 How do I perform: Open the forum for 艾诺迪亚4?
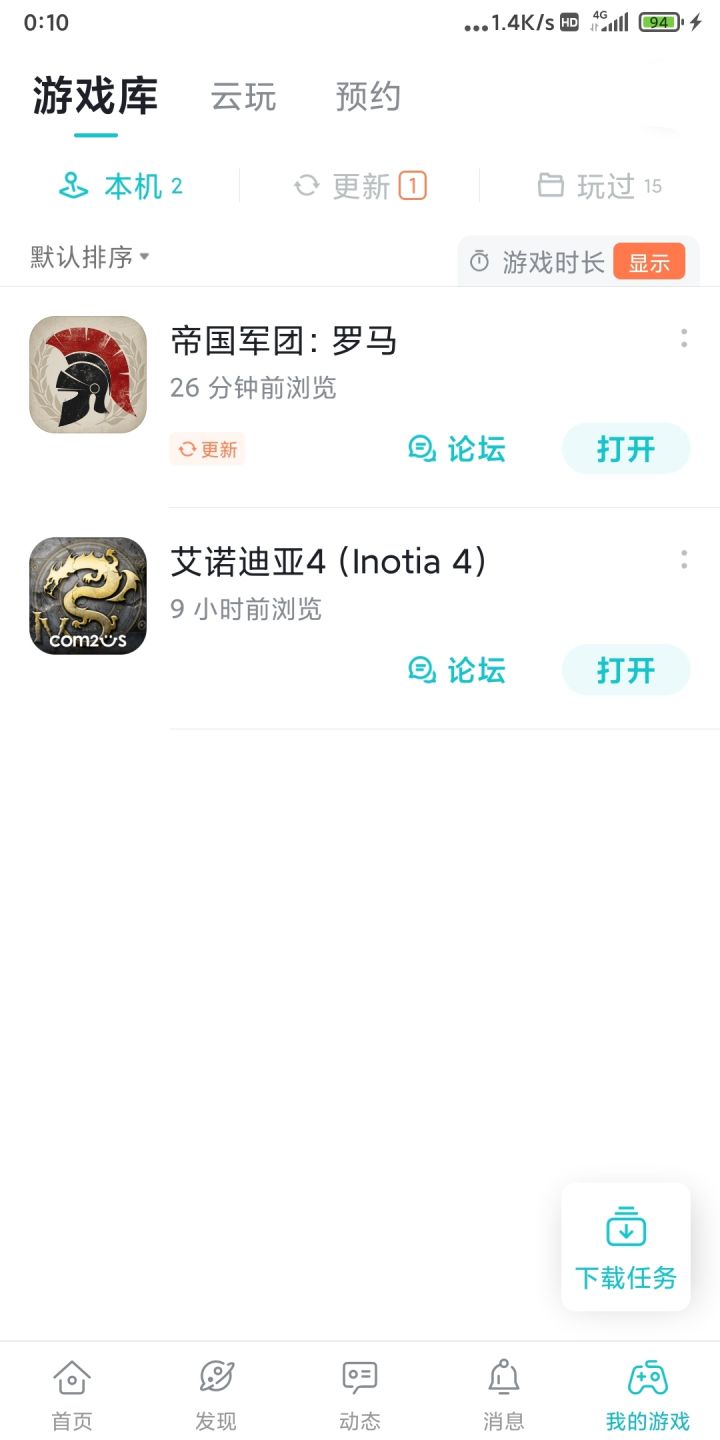click(x=457, y=670)
